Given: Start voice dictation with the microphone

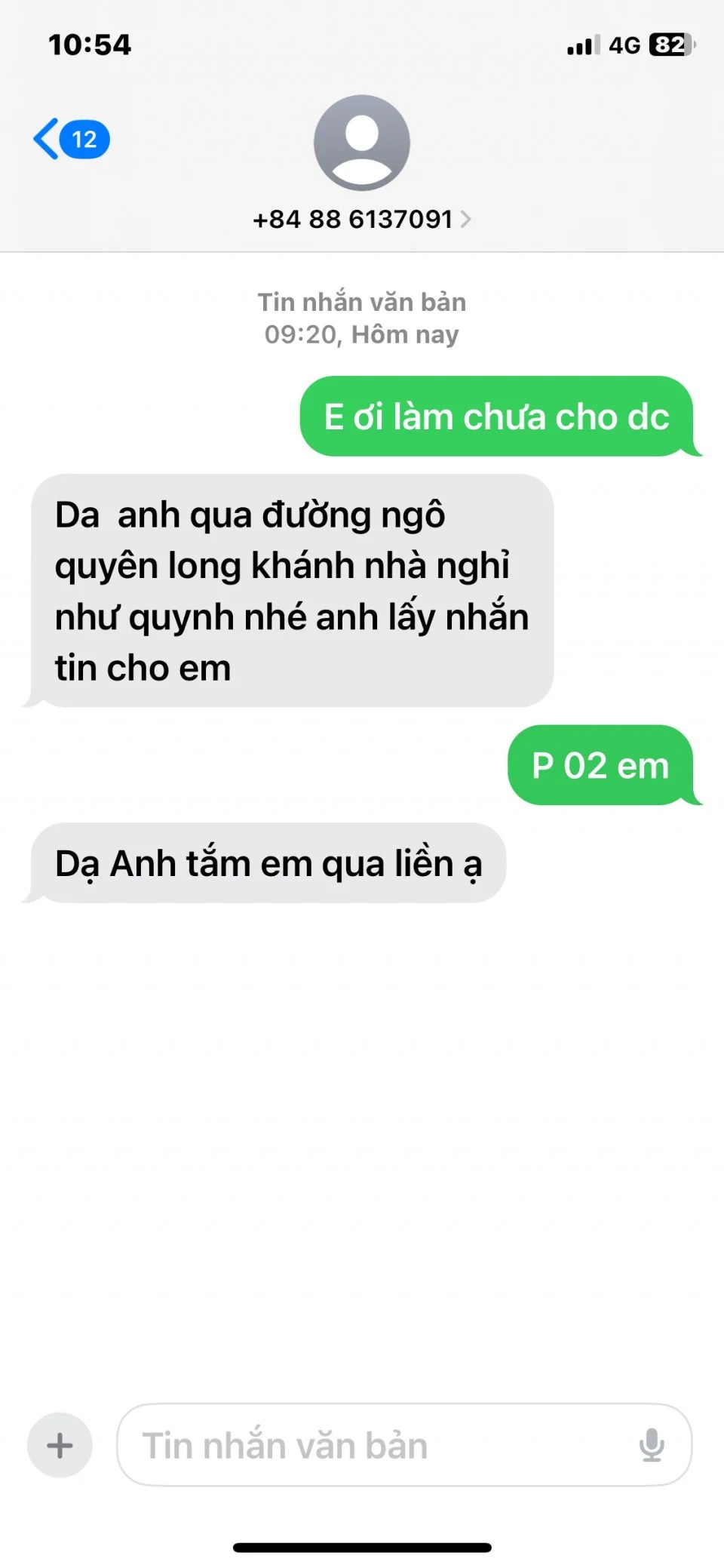Looking at the screenshot, I should pos(652,1445).
